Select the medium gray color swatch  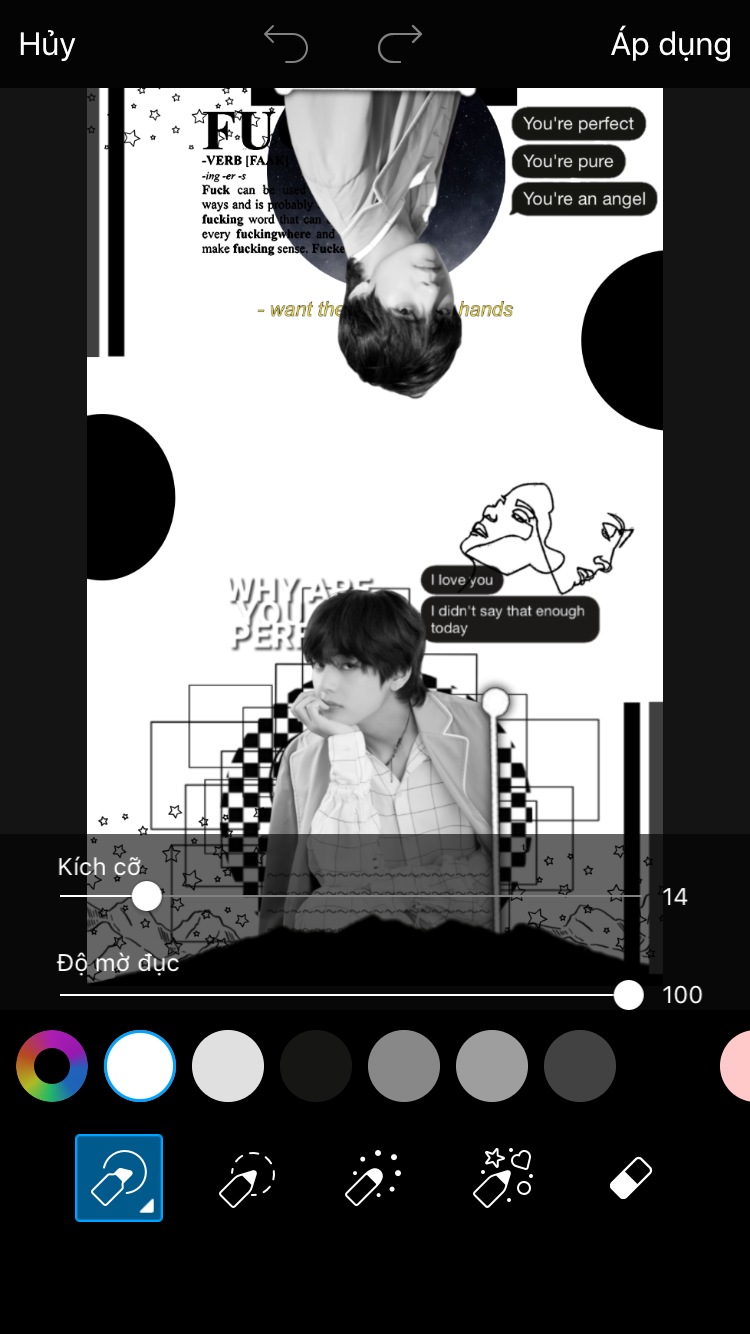tap(404, 1066)
